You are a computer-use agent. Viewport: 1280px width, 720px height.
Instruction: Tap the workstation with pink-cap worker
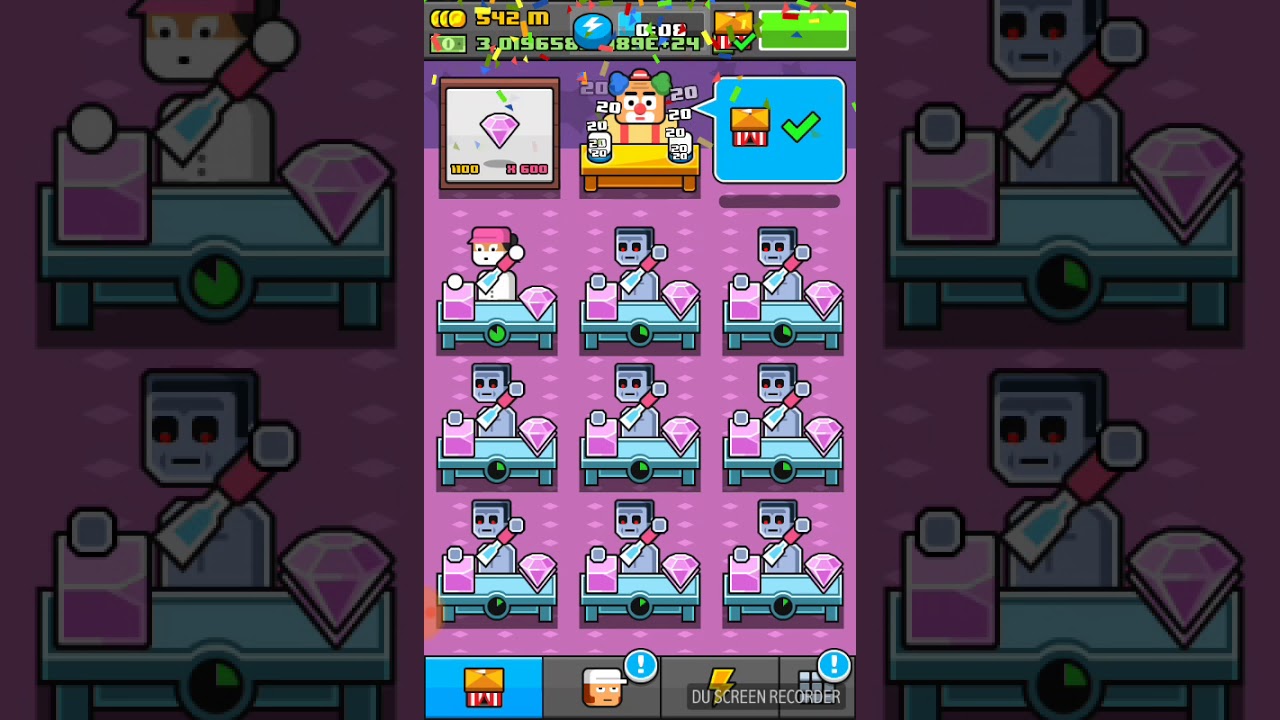497,292
